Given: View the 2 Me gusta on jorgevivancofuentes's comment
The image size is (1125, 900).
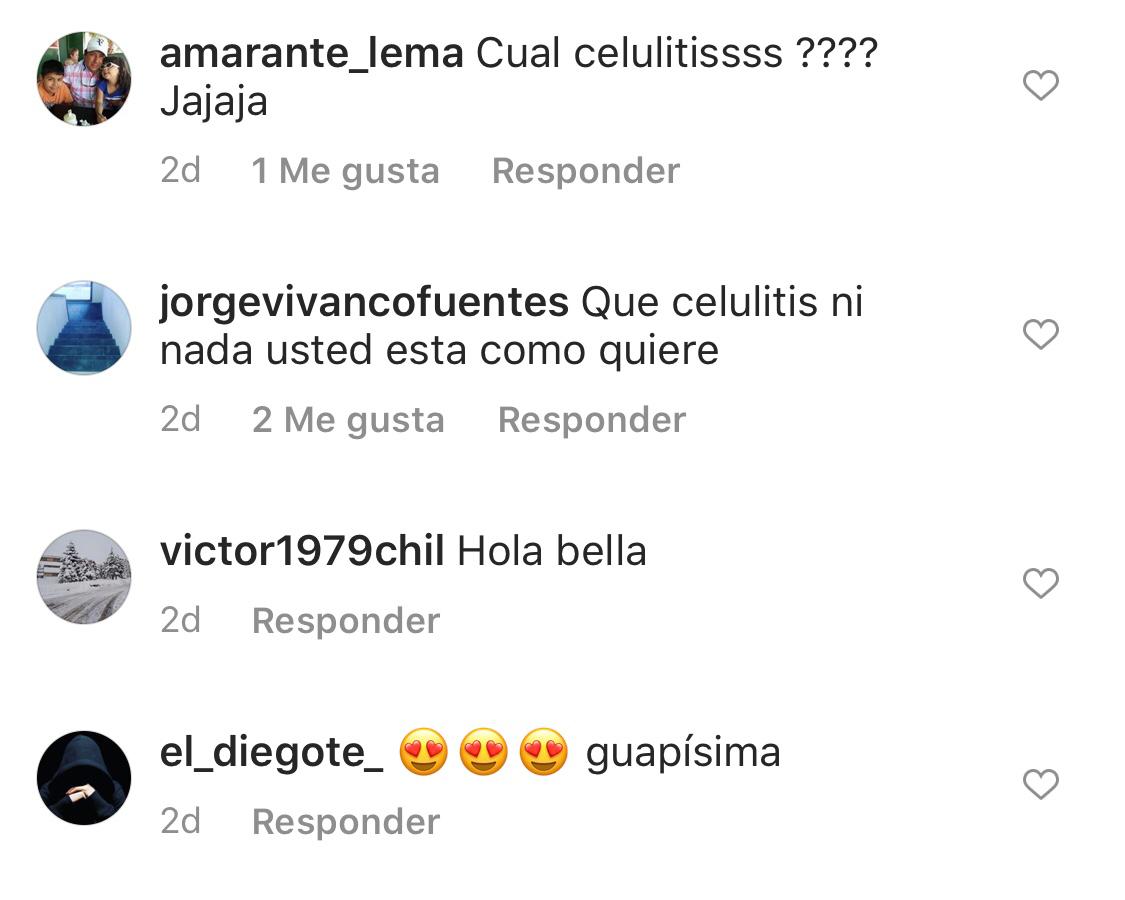Looking at the screenshot, I should [348, 420].
